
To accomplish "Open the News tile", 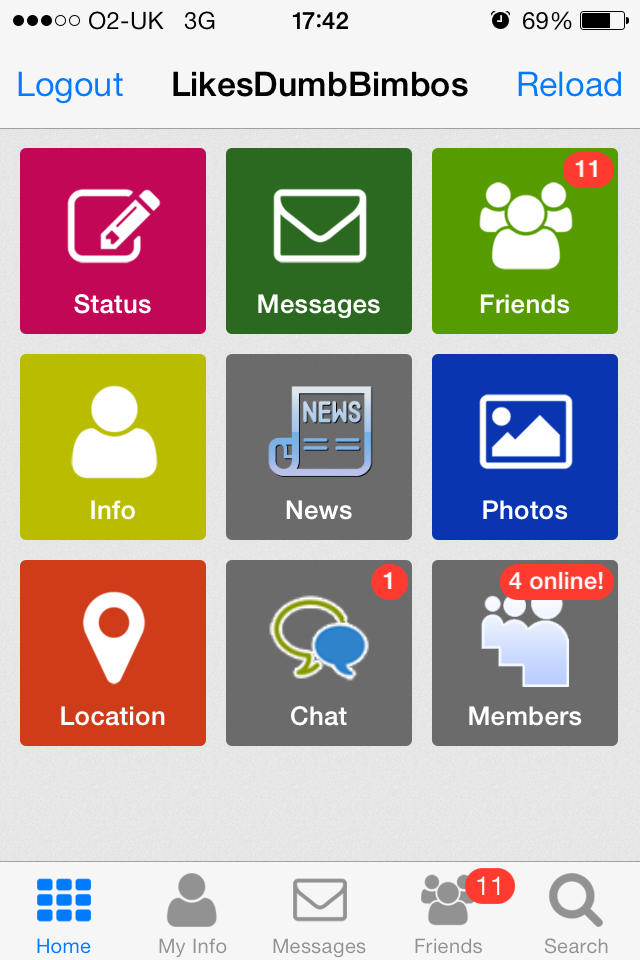I will click(x=319, y=447).
